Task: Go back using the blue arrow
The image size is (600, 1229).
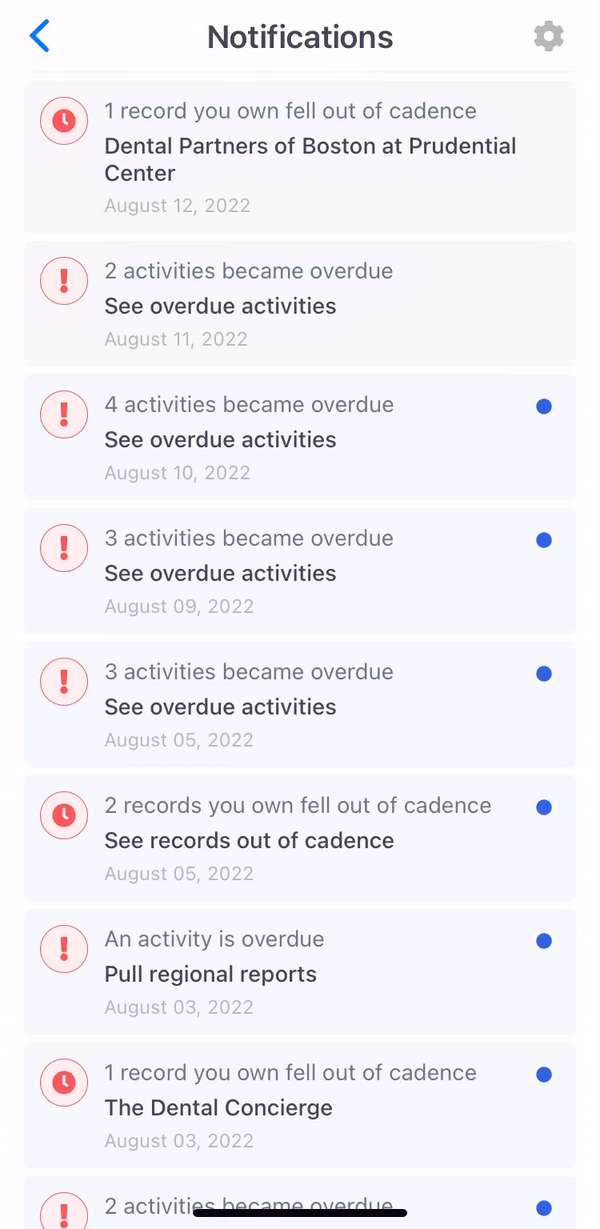Action: [40, 36]
